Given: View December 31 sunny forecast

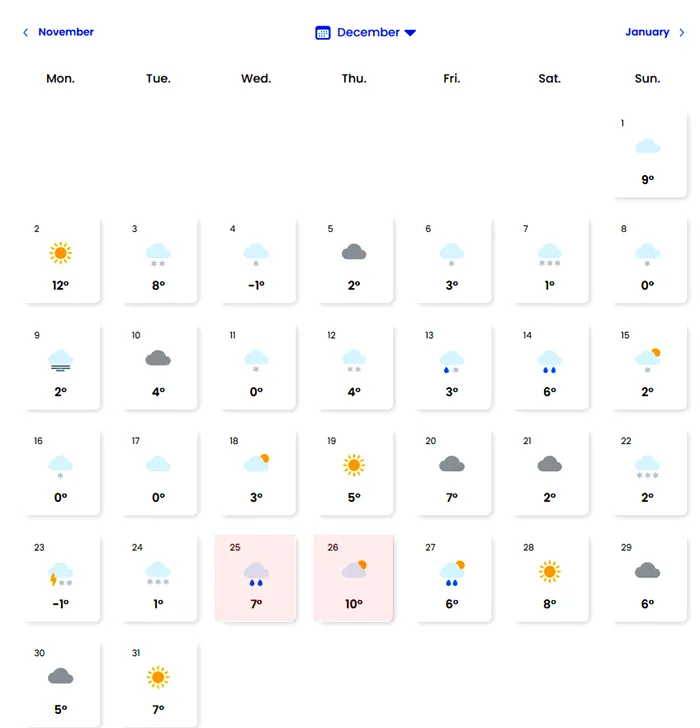Looking at the screenshot, I should [x=158, y=684].
